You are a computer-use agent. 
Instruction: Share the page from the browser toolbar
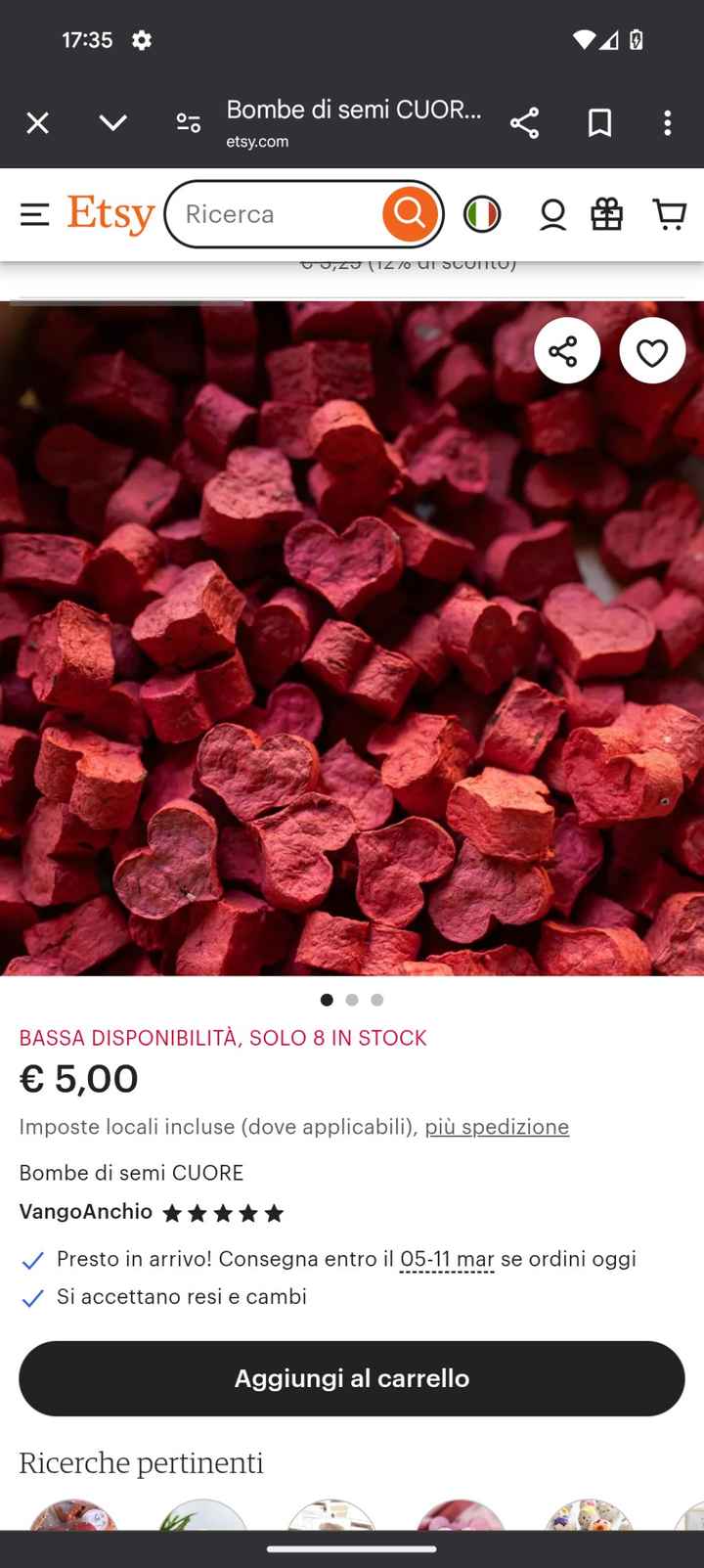(x=524, y=123)
